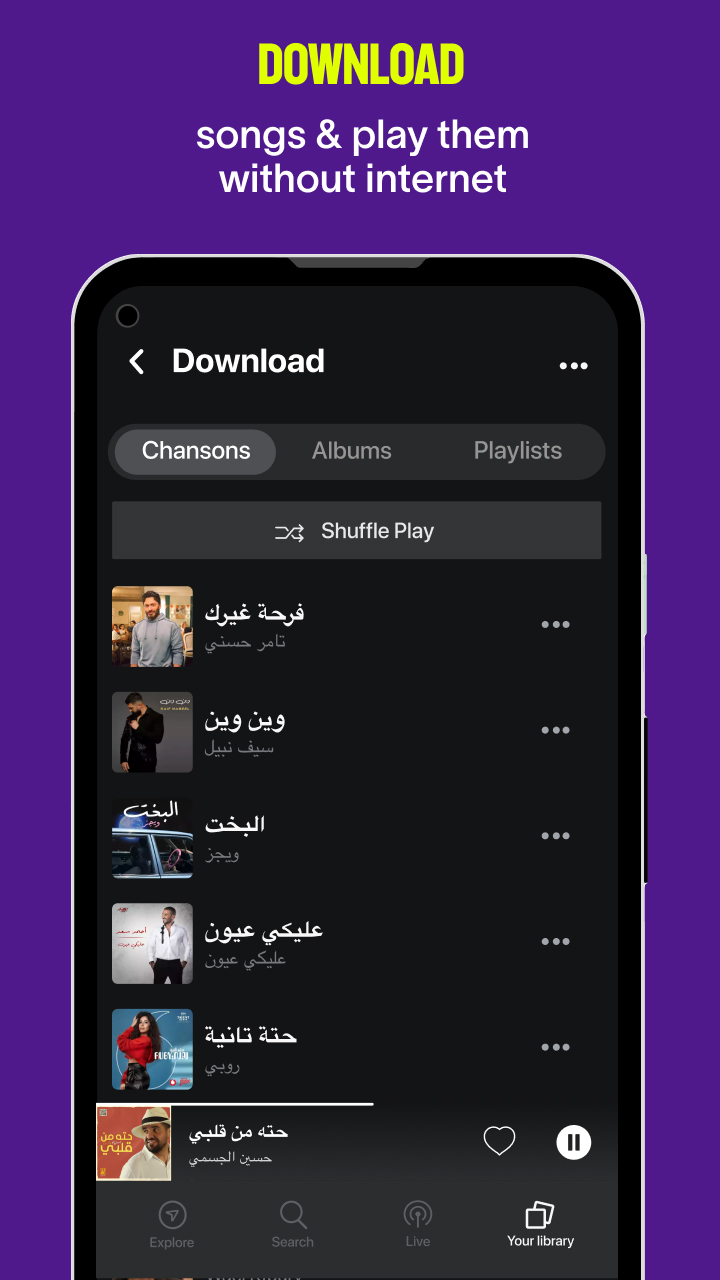Screen dimensions: 720x1280
Task: Open the overflow menu for فرحة غيرك
Action: tap(555, 624)
